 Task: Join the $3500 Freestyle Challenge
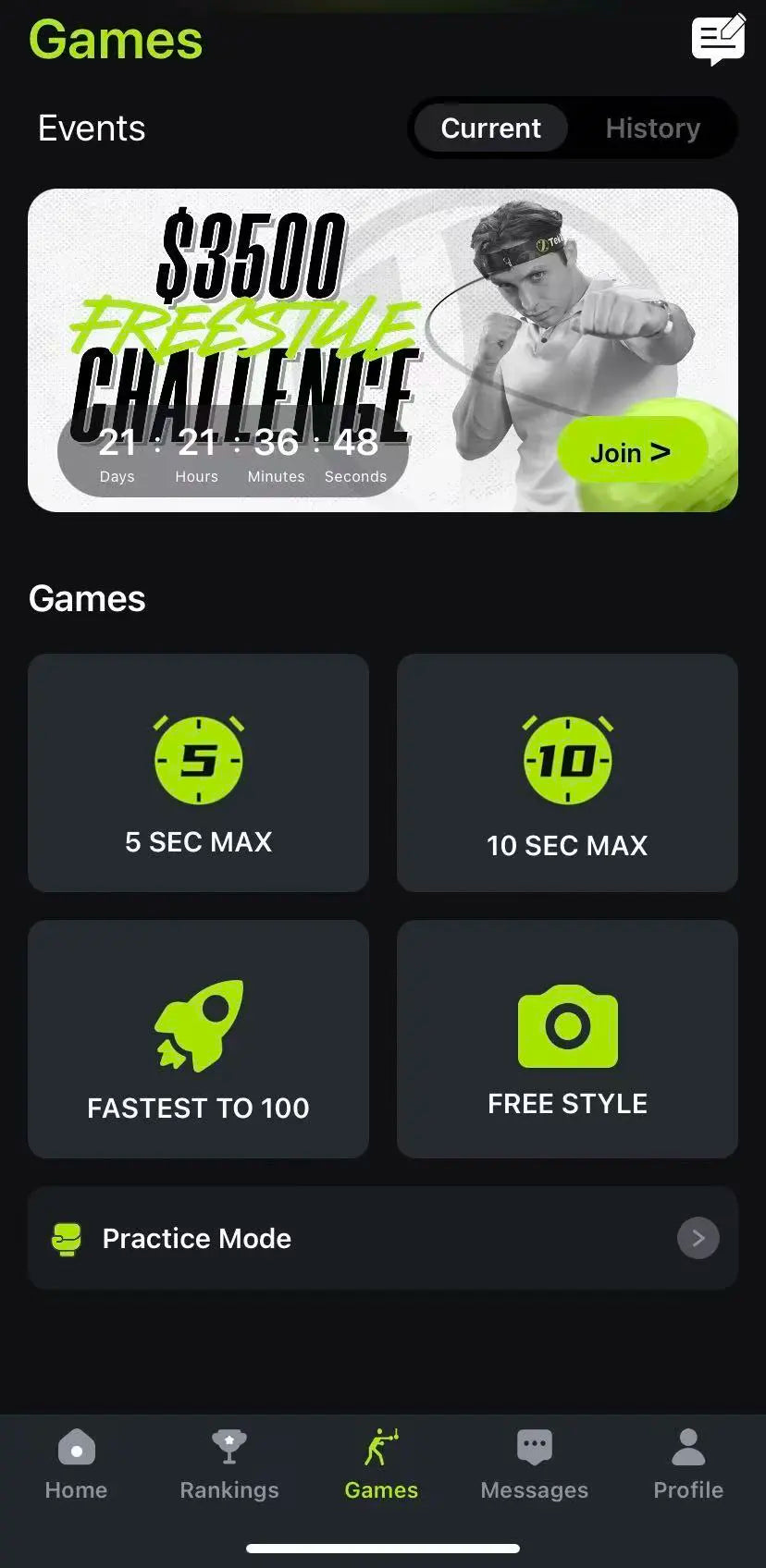(631, 452)
